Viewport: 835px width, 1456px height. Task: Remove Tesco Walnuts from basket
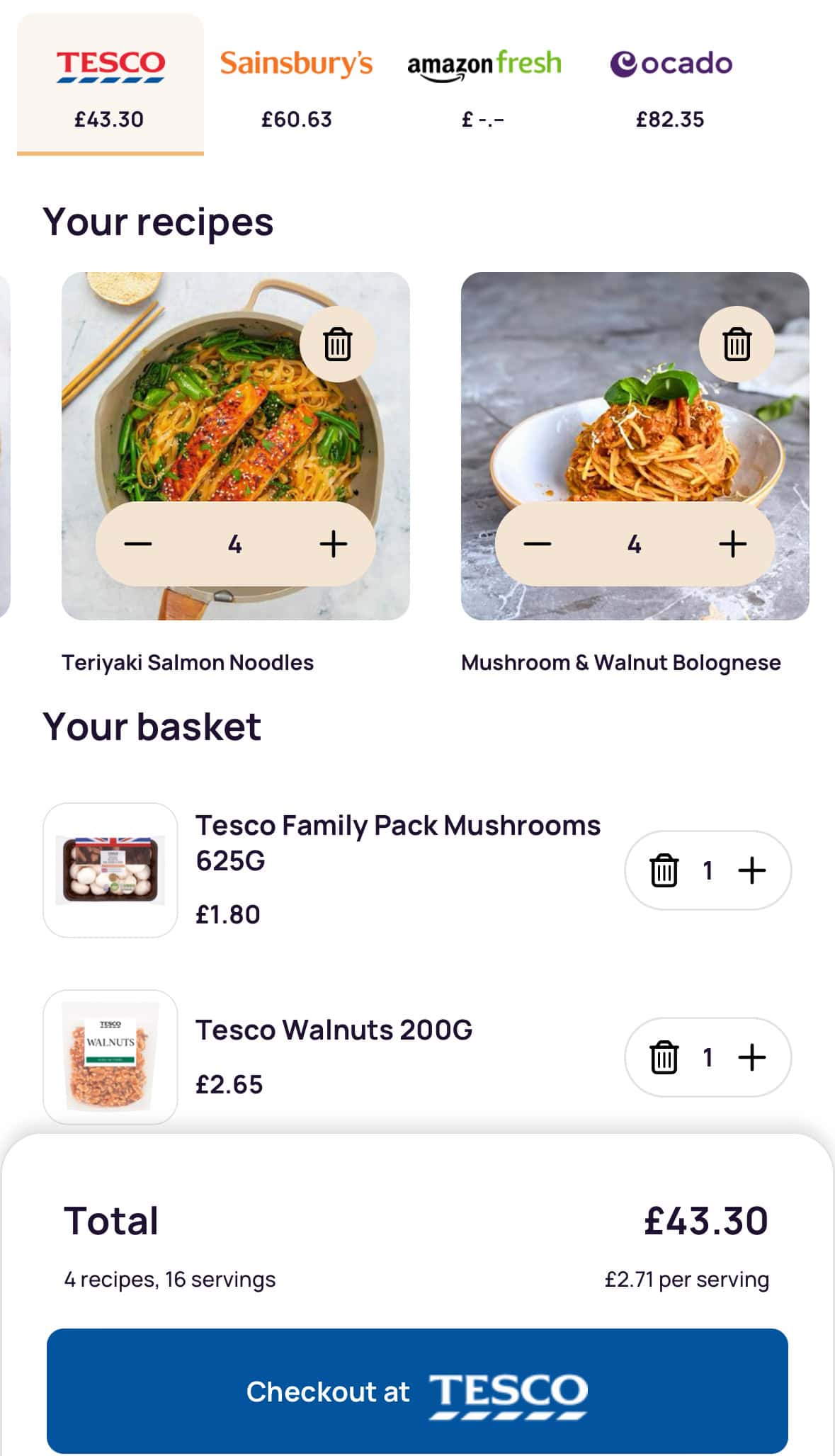(664, 1057)
